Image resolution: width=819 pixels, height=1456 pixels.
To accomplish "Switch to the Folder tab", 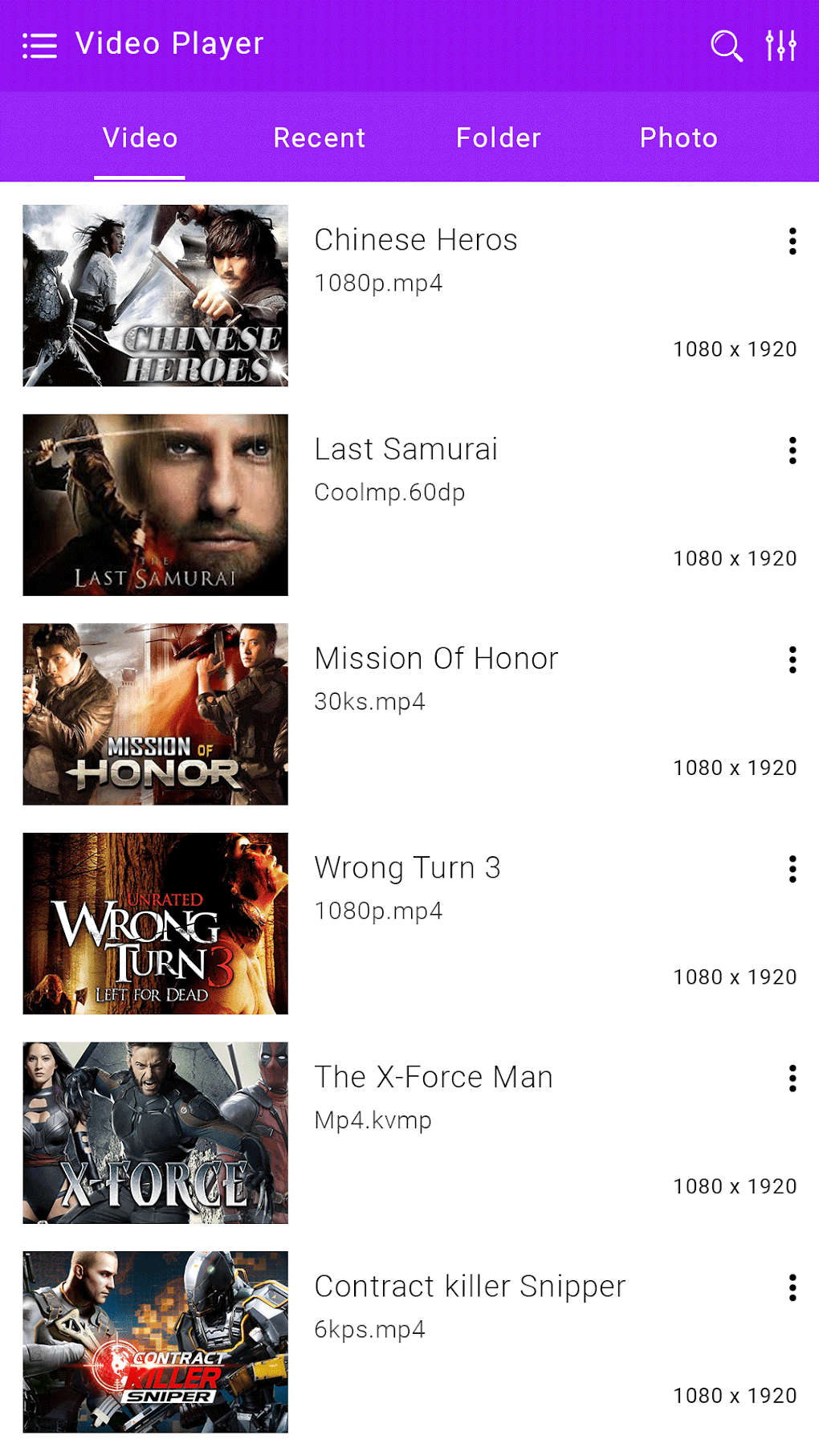I will (x=498, y=137).
